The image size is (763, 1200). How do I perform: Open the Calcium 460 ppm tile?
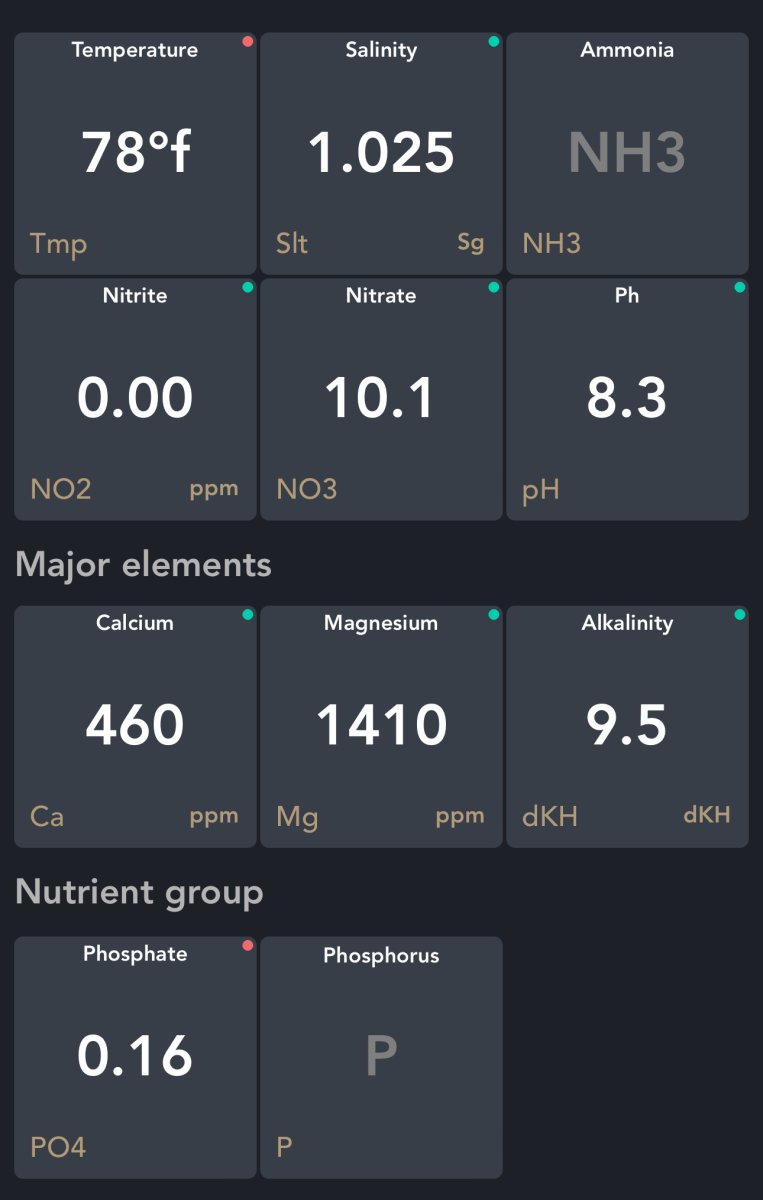(x=135, y=726)
